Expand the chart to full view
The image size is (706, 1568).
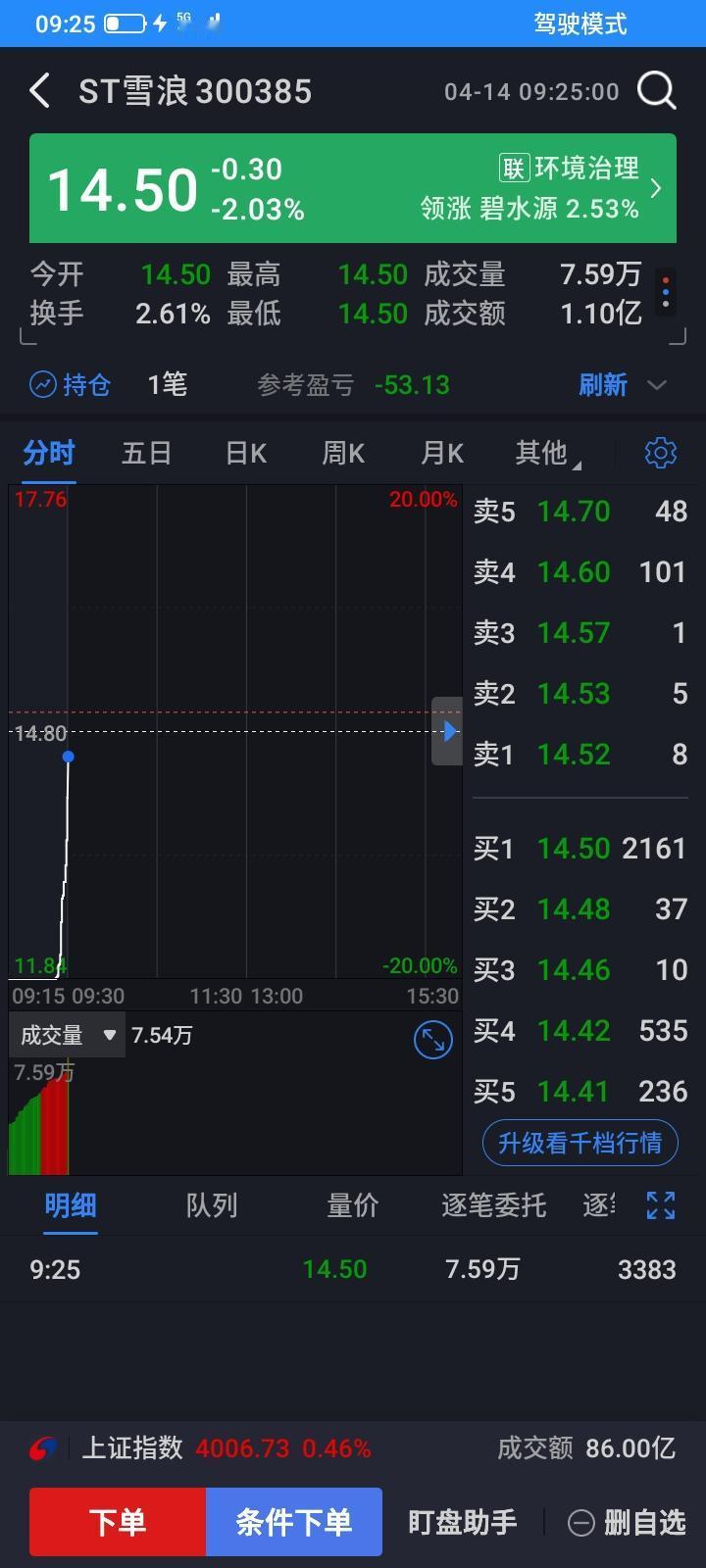432,1040
